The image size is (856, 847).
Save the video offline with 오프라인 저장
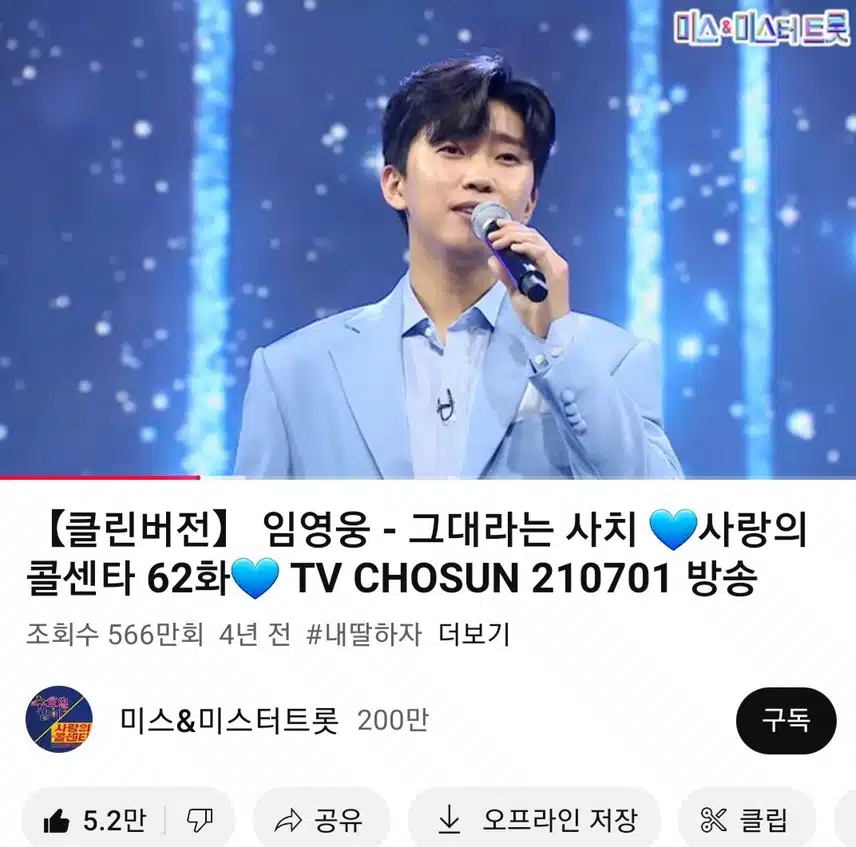[x=537, y=821]
